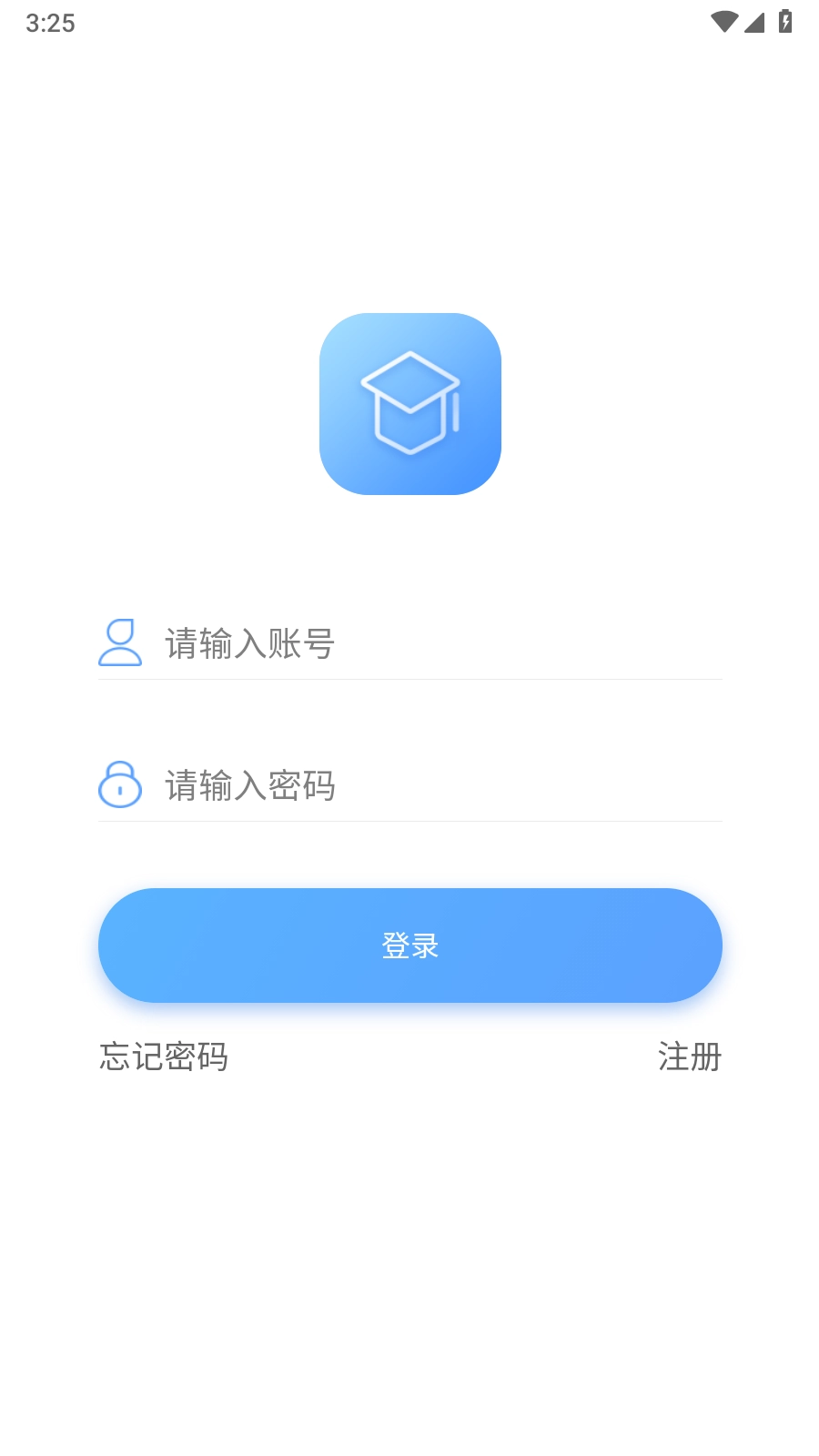819x1456 pixels.
Task: Tap the account field 请输入账号
Action: (x=437, y=643)
